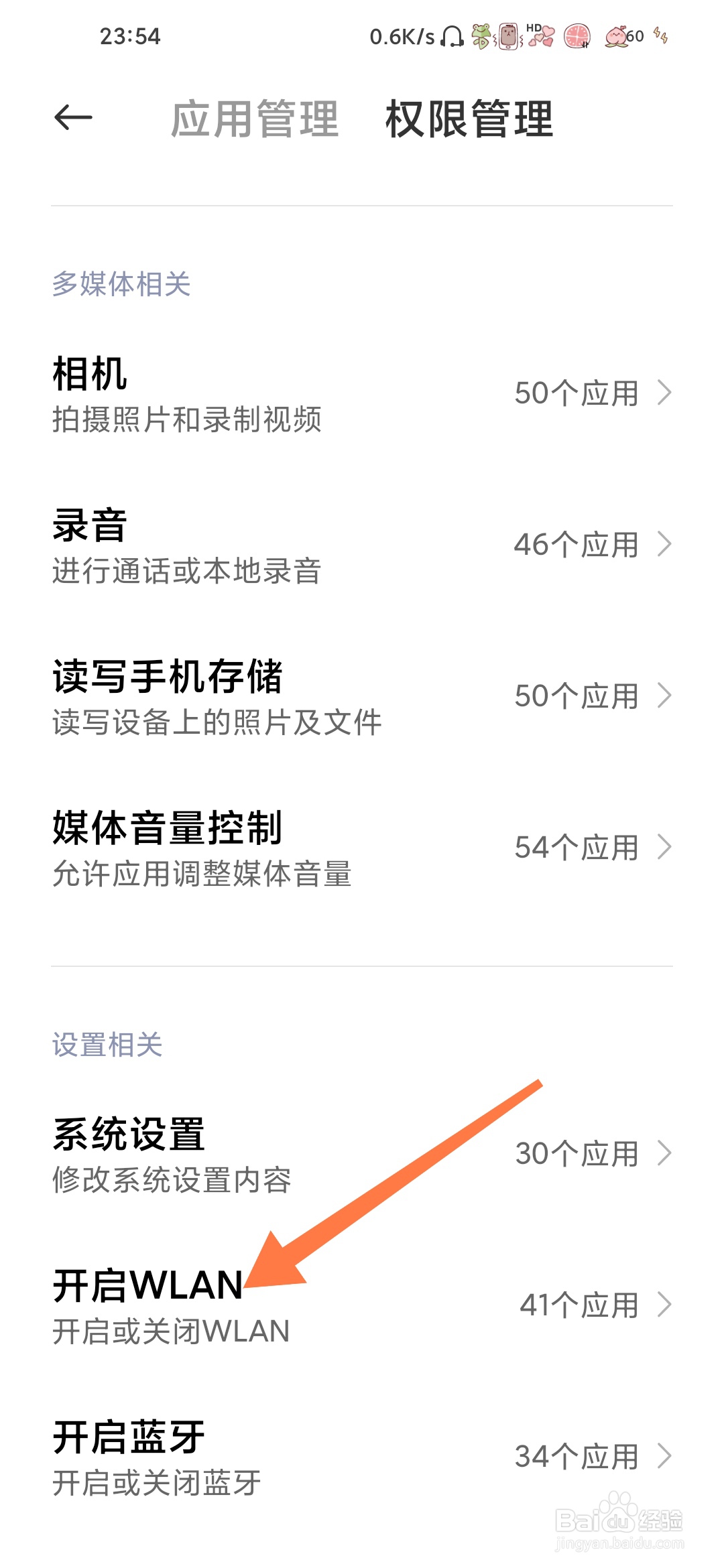Open the 系统设置 permission row
This screenshot has width=724, height=1568.
pyautogui.click(x=362, y=1154)
